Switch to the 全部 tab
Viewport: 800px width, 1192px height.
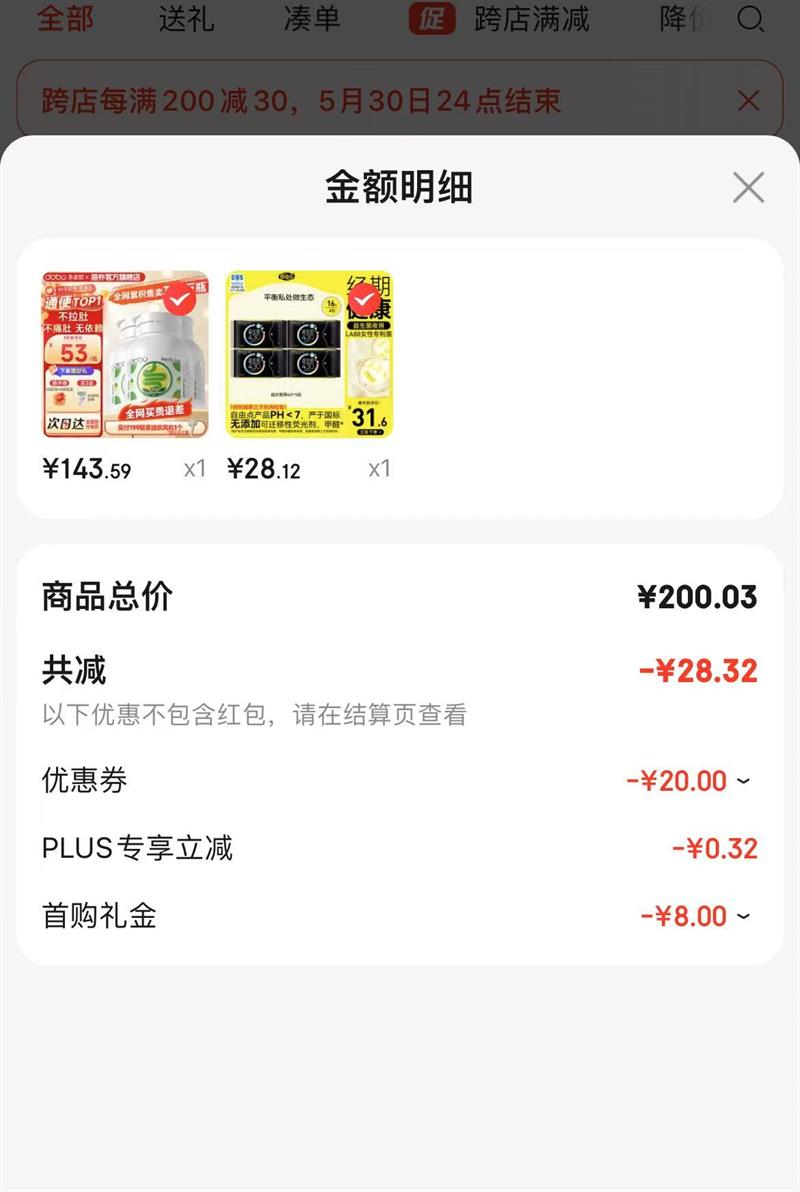(x=65, y=19)
